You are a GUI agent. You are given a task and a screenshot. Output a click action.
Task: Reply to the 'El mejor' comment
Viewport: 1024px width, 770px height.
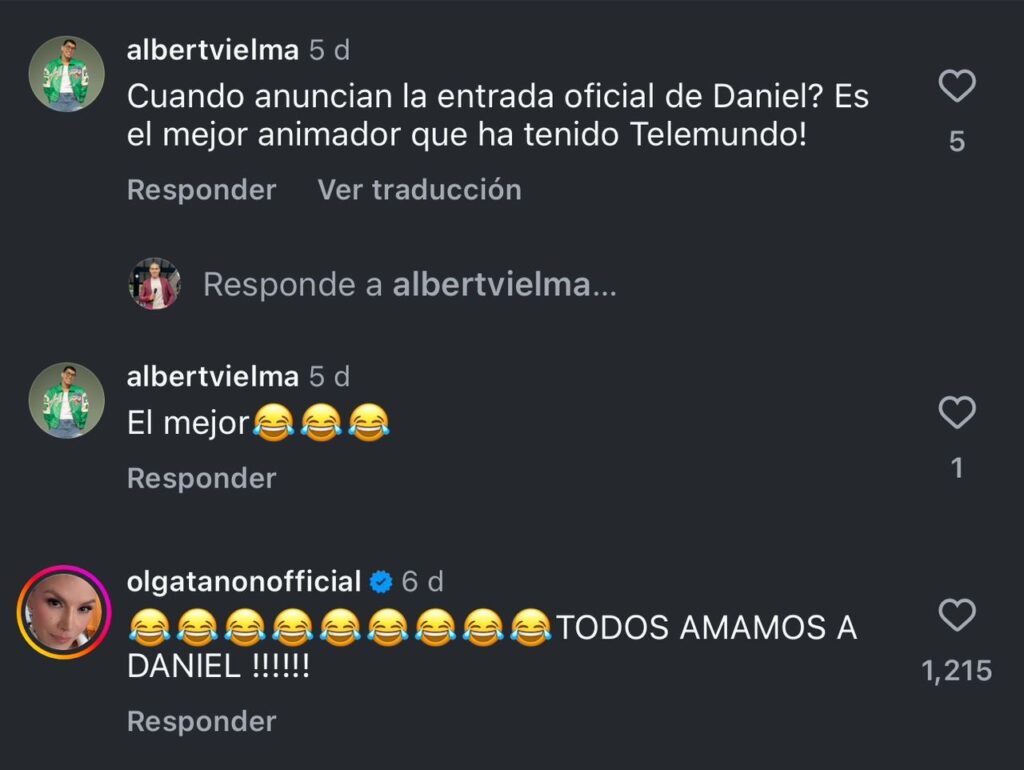pyautogui.click(x=201, y=479)
